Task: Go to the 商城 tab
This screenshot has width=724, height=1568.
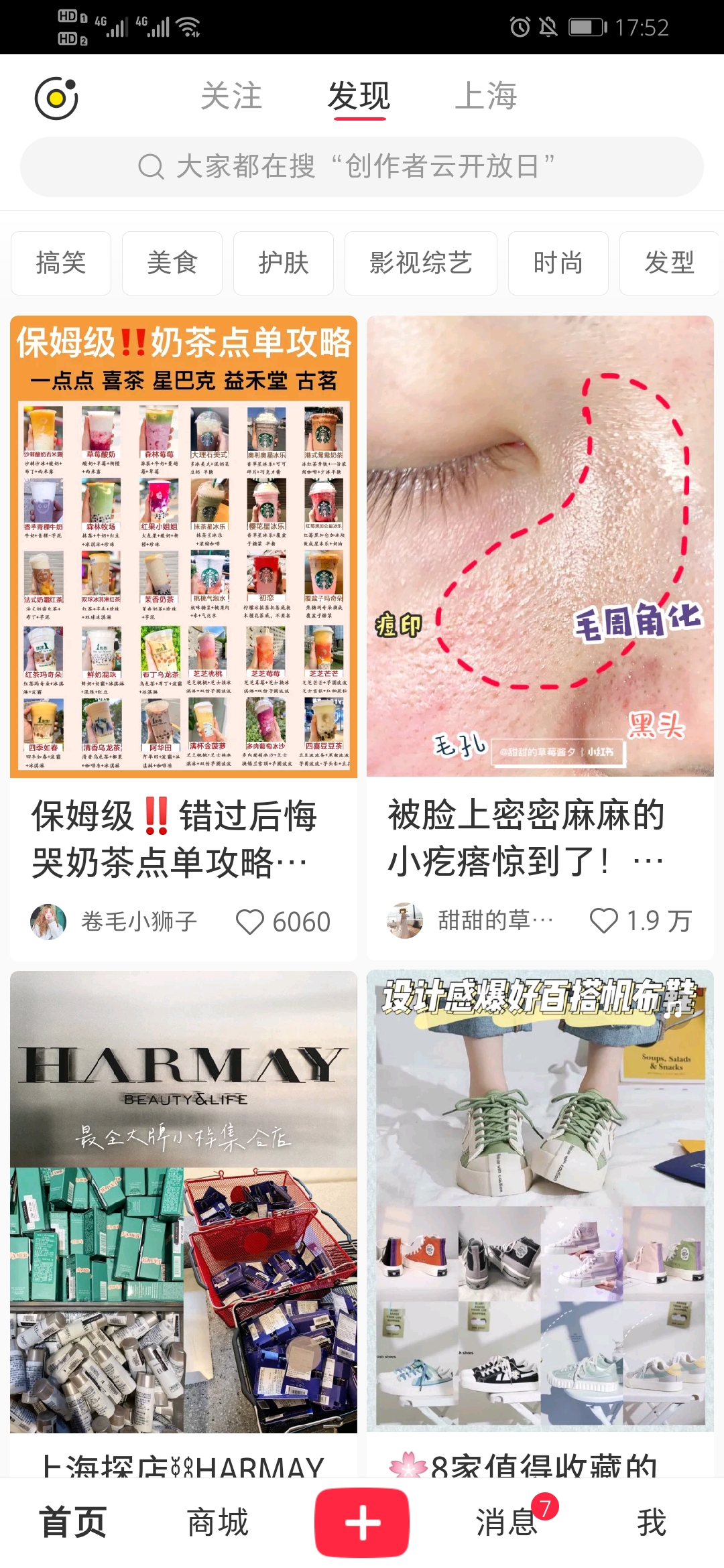Action: 218,1522
